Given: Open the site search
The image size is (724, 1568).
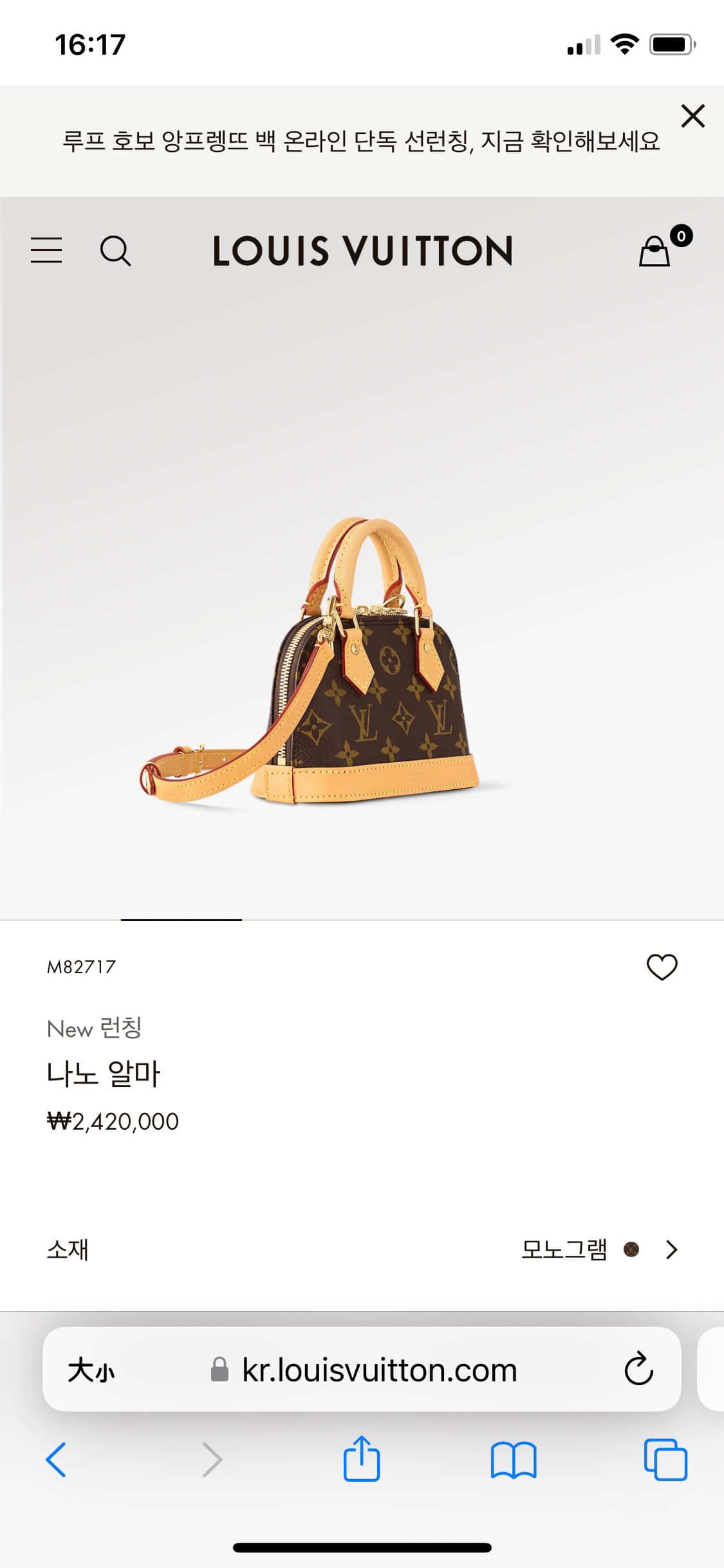Looking at the screenshot, I should point(115,250).
